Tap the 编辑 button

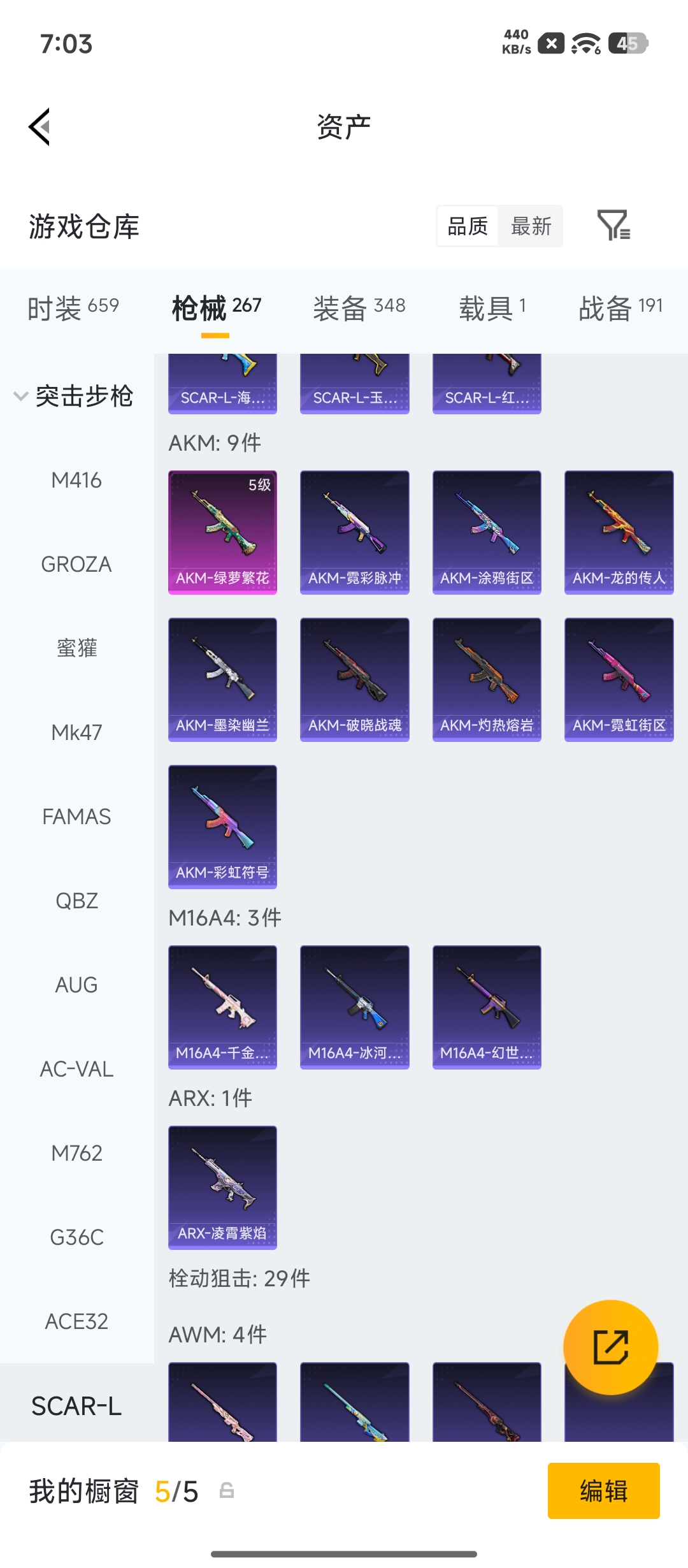tap(604, 1491)
